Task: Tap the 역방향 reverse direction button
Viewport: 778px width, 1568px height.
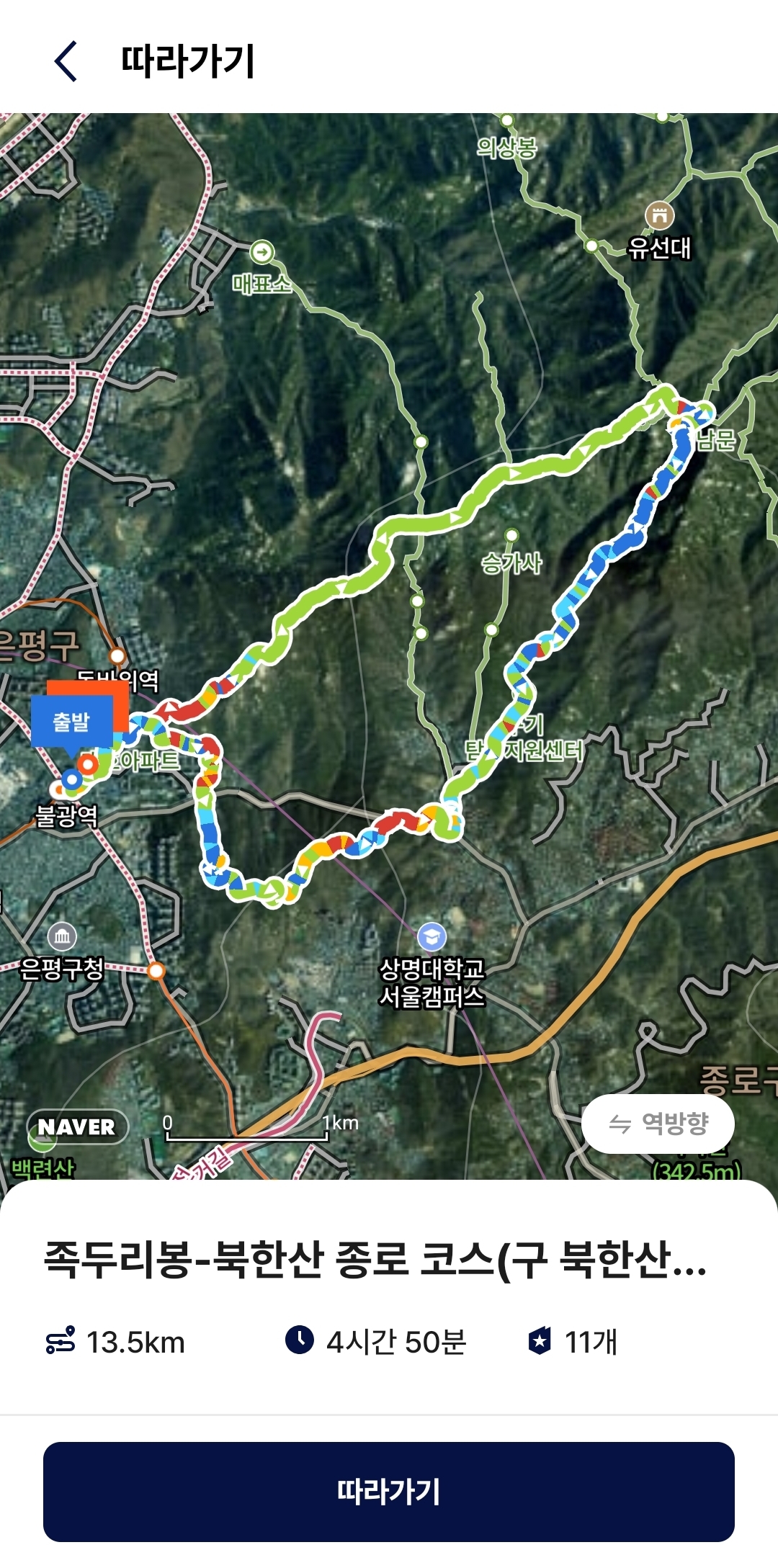Action: (x=658, y=1123)
